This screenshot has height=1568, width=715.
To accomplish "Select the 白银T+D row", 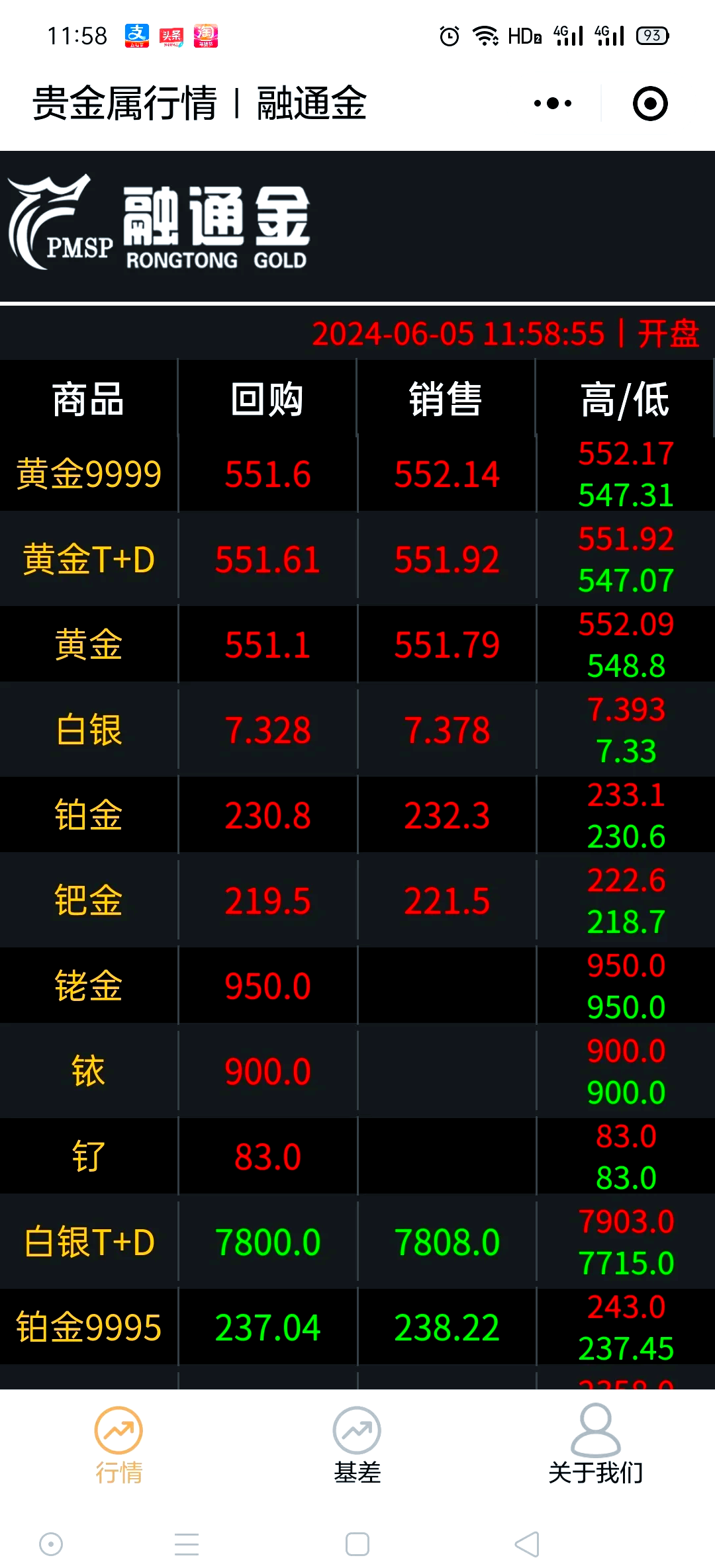I will tap(89, 1241).
